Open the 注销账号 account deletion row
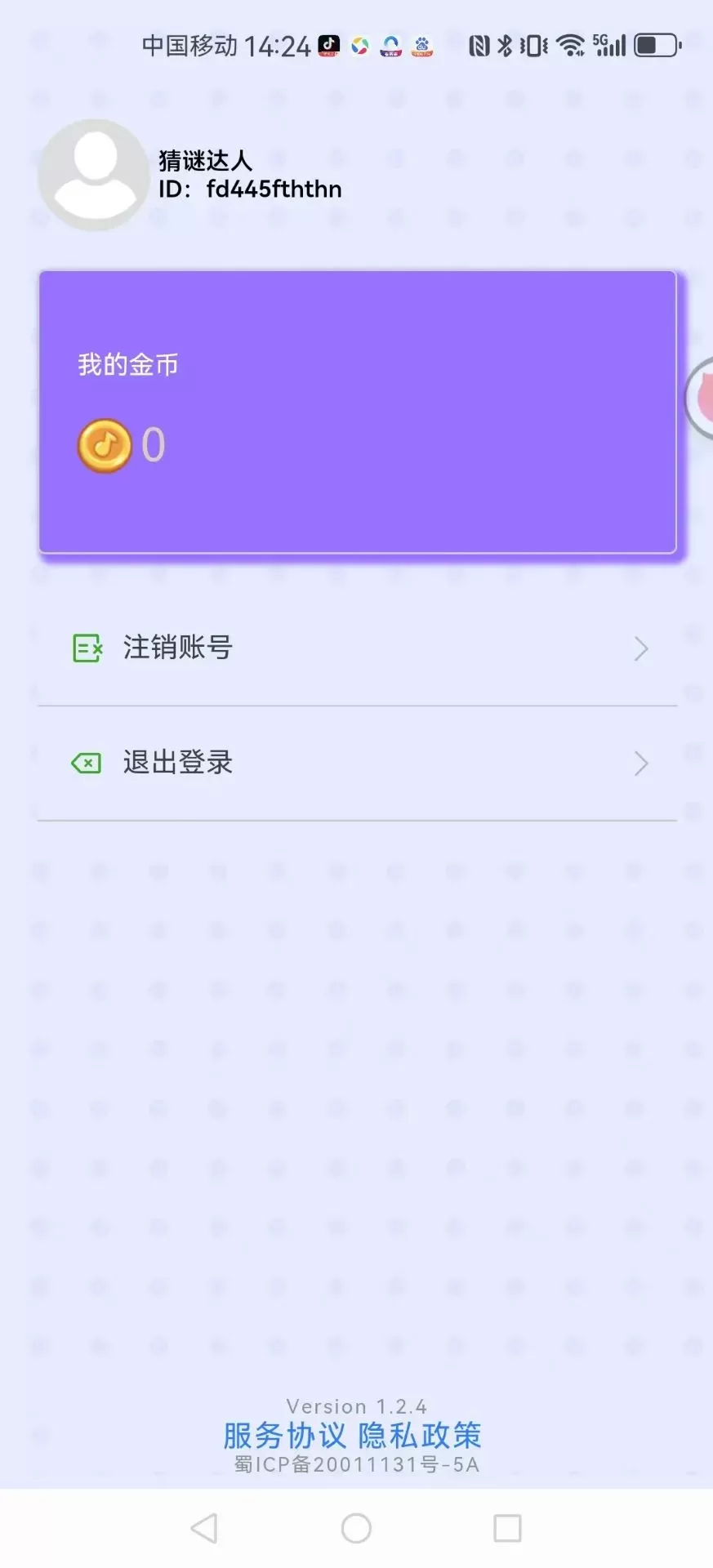This screenshot has height=1568, width=713. click(x=357, y=648)
